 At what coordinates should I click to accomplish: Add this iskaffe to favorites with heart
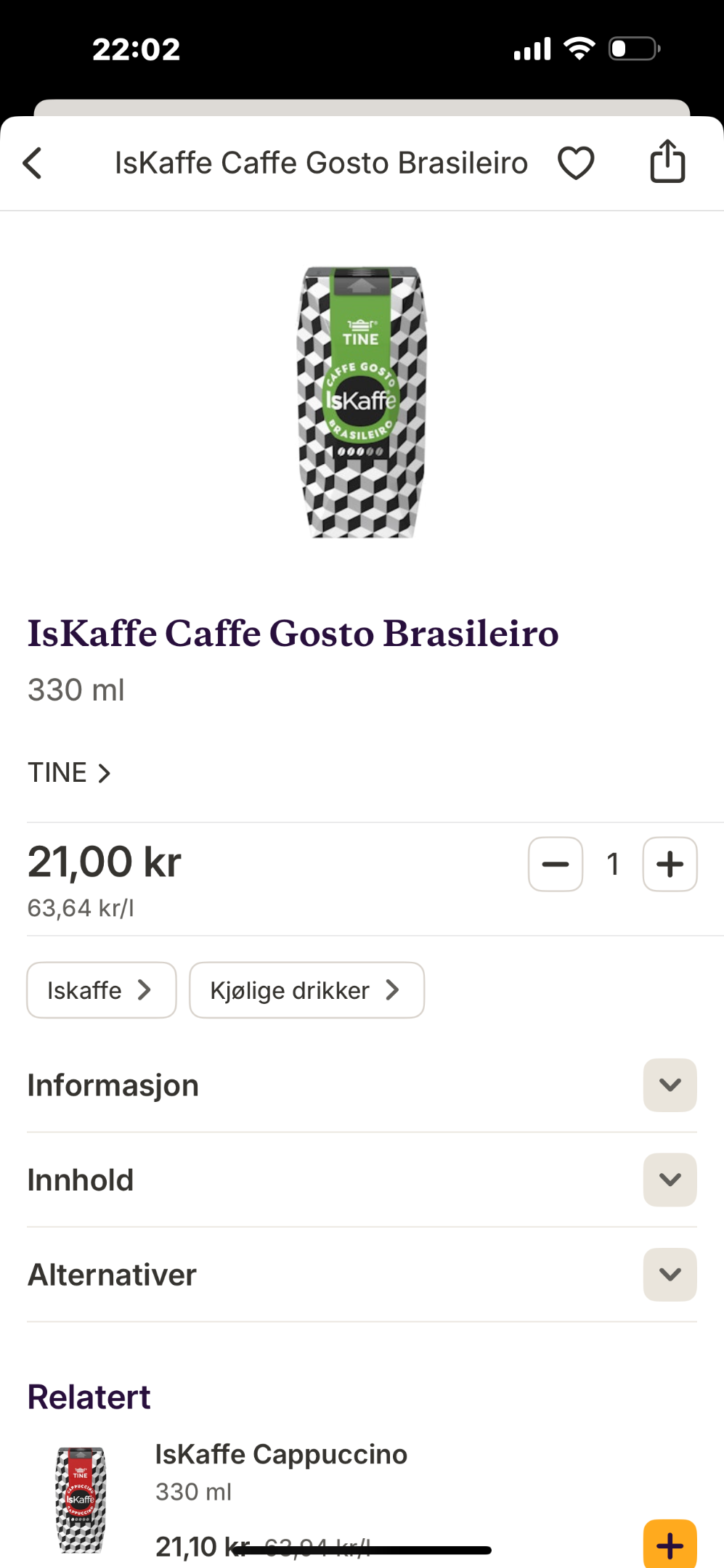click(x=576, y=163)
